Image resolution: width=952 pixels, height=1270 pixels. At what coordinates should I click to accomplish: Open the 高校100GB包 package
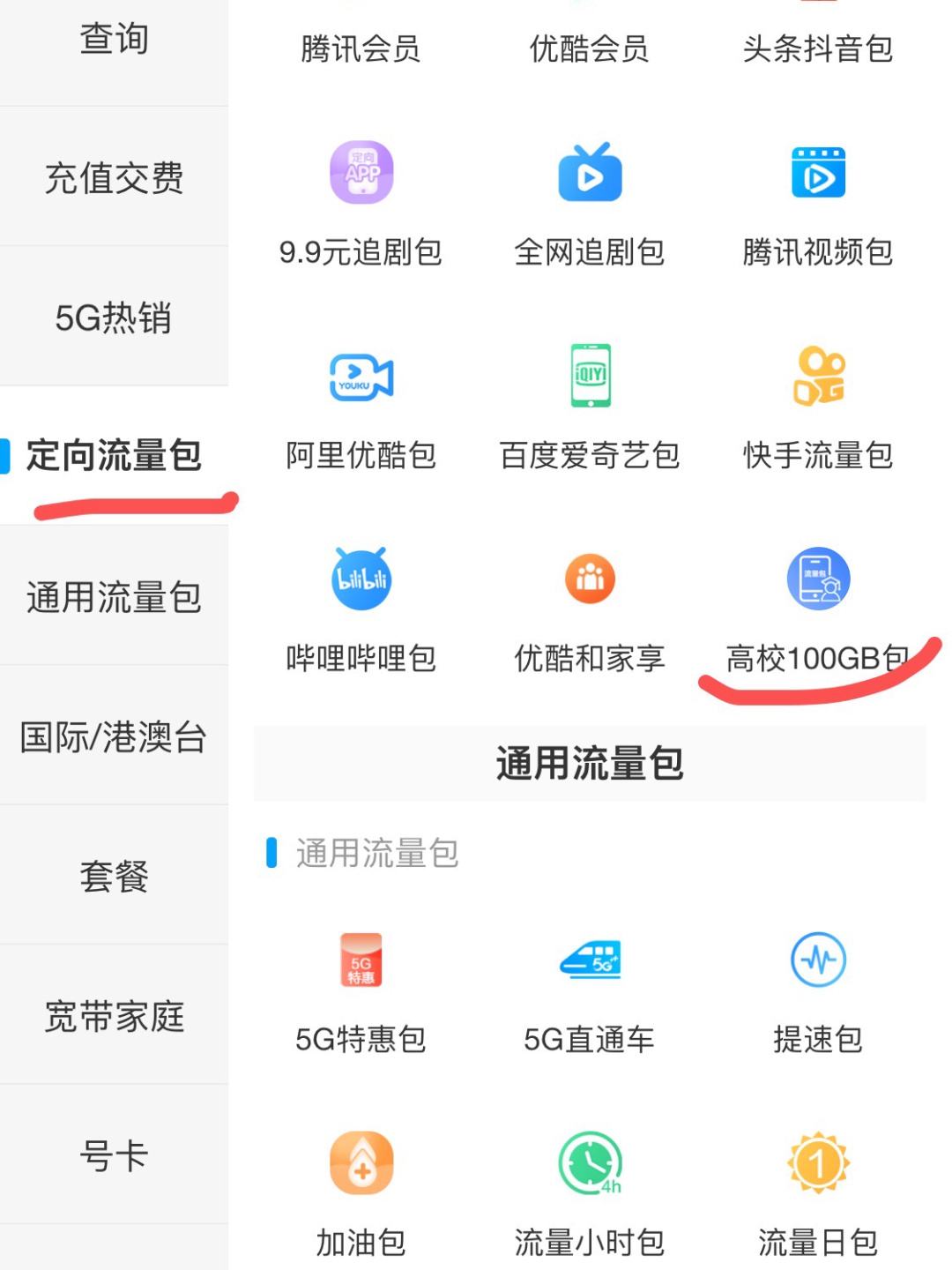coord(818,609)
